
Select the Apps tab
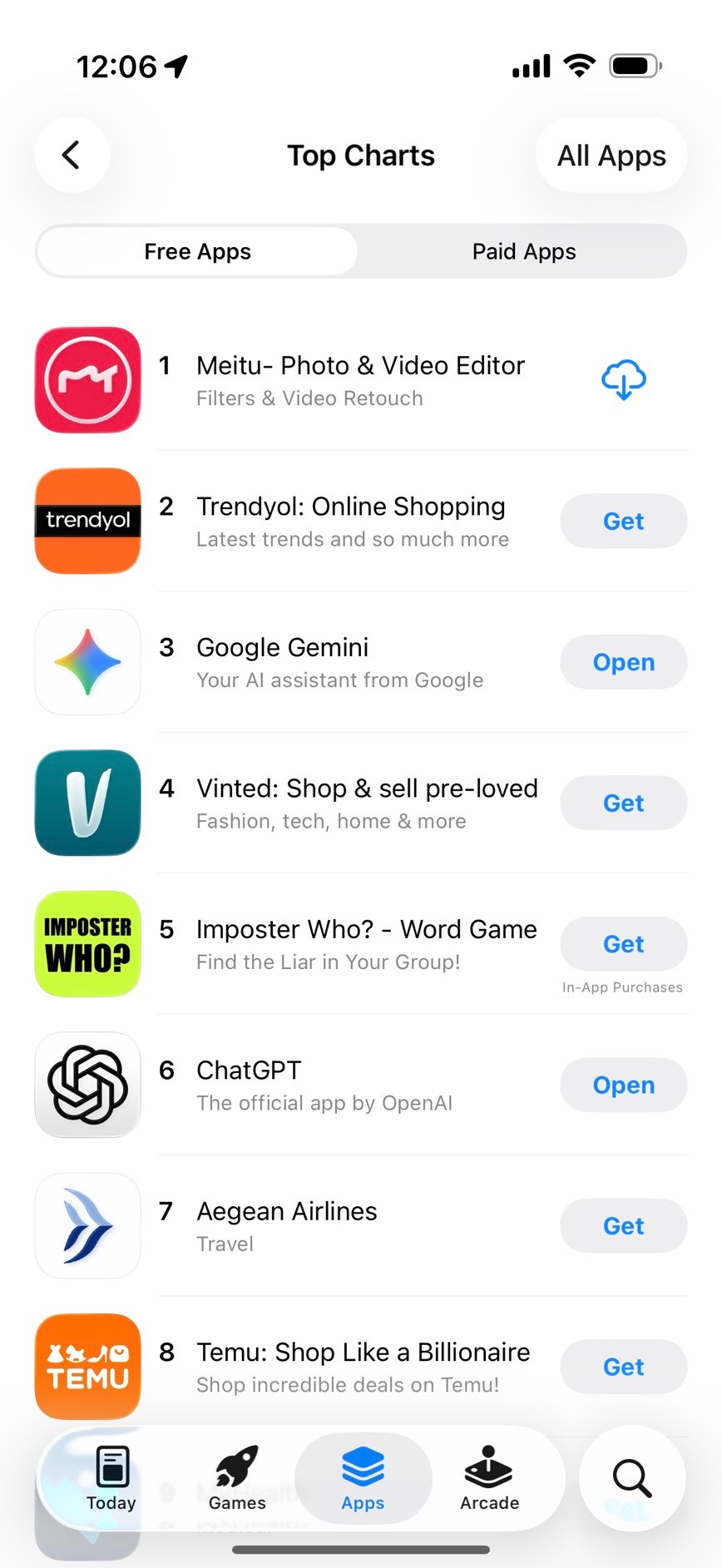(363, 1478)
